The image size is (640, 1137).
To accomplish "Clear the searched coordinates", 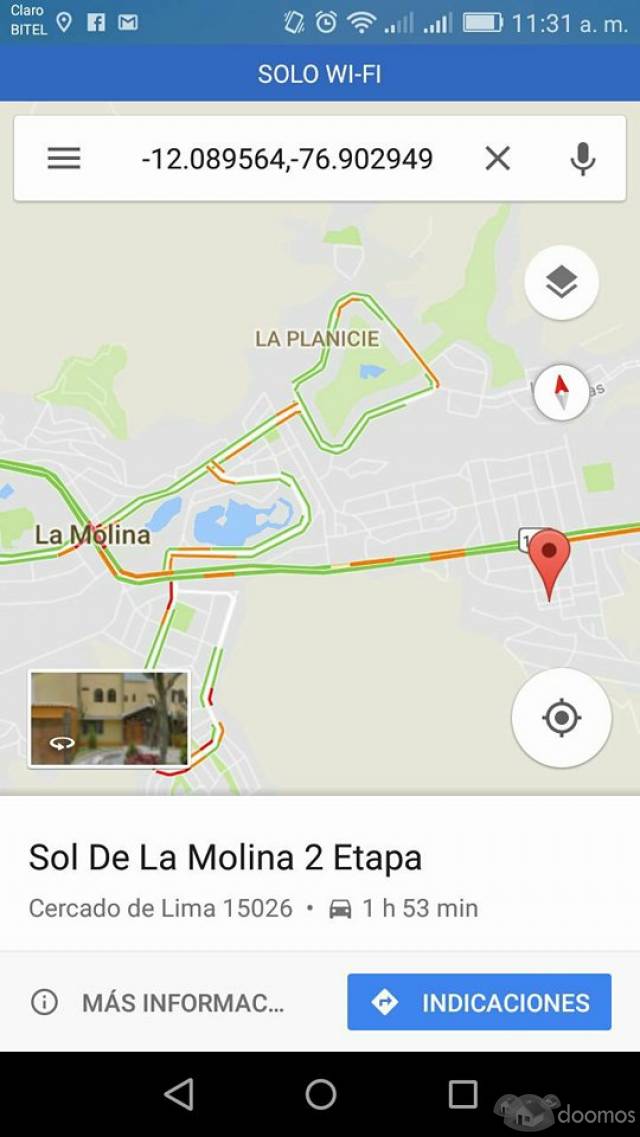I will pos(497,158).
